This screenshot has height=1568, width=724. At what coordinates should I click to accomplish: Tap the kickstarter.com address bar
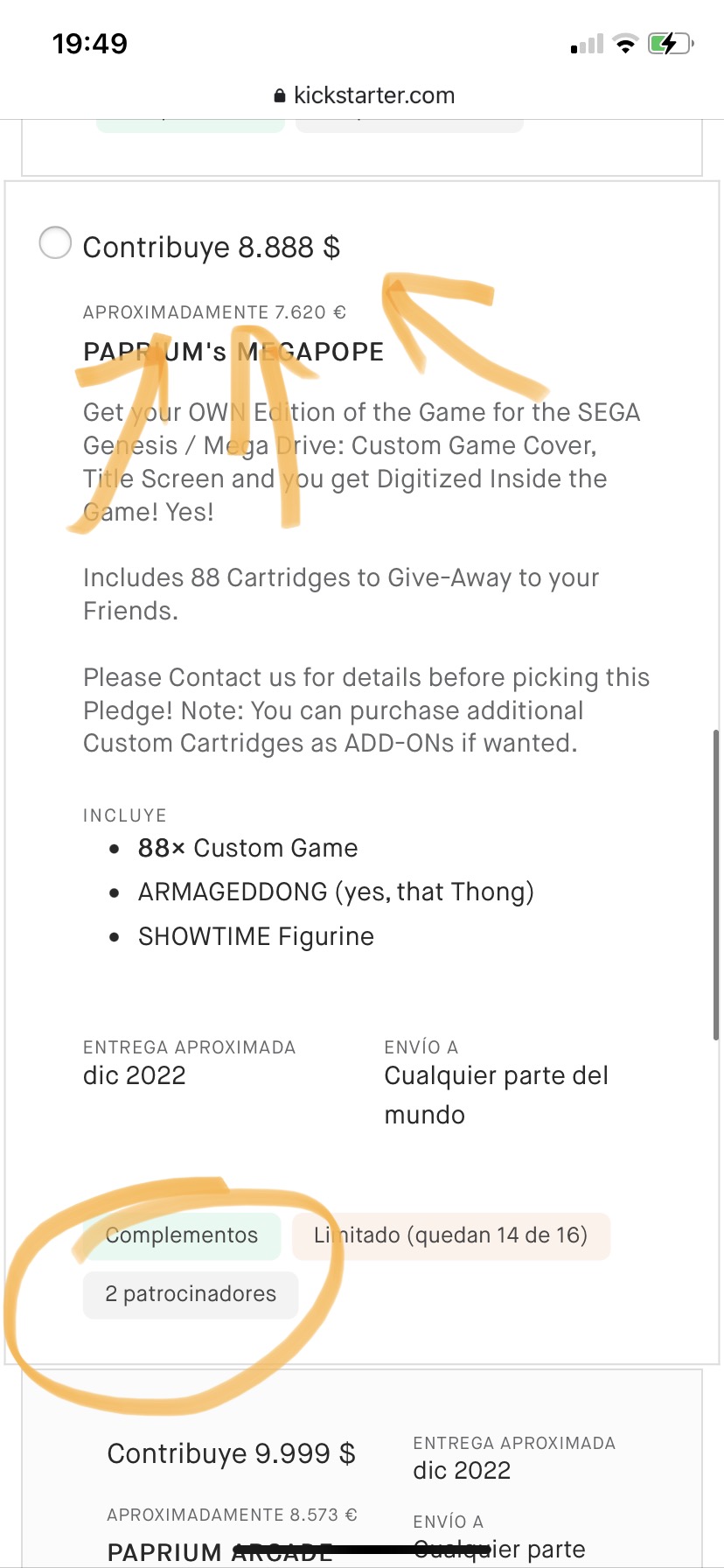(x=364, y=95)
